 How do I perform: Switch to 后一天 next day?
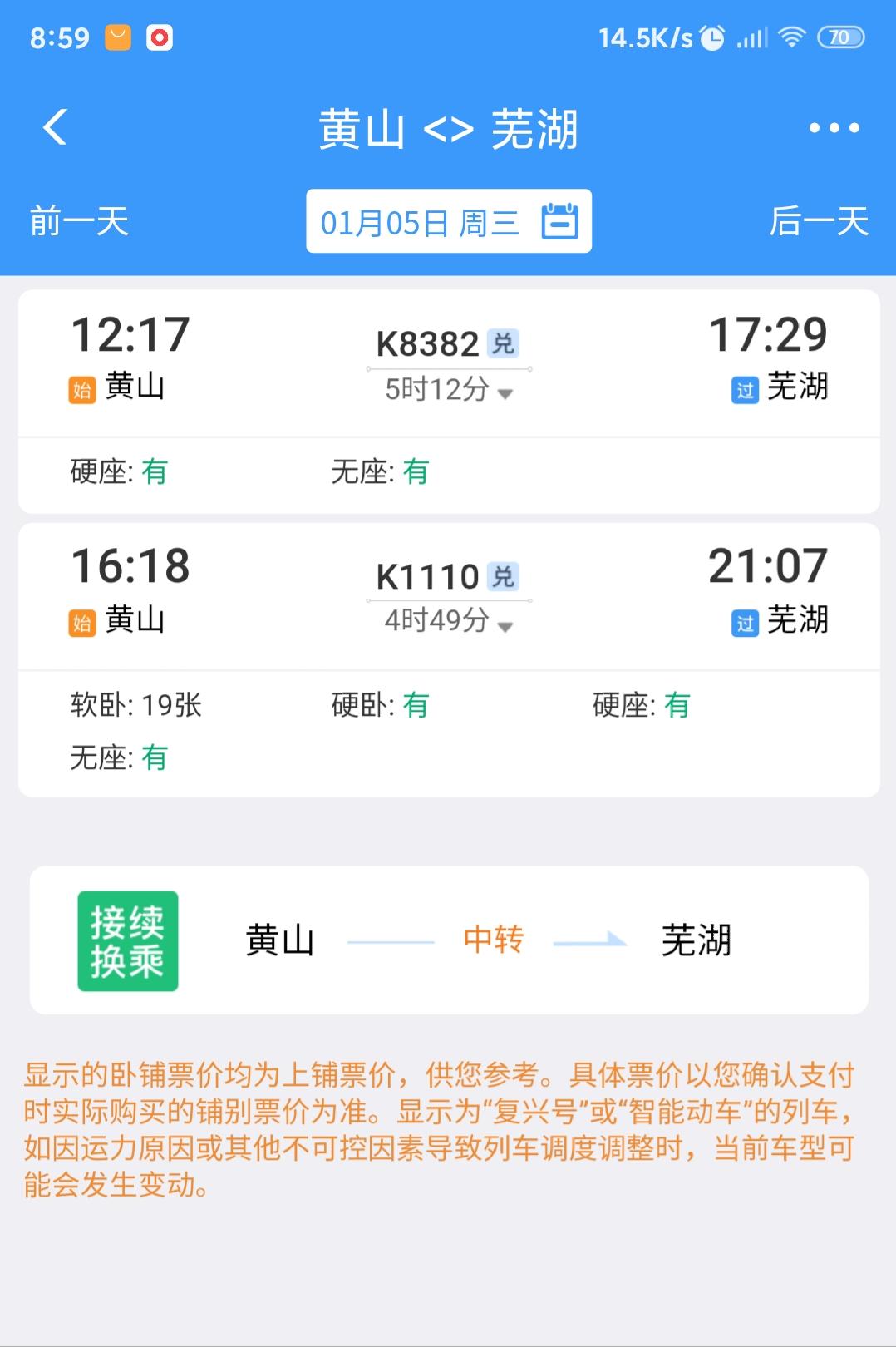pyautogui.click(x=817, y=220)
